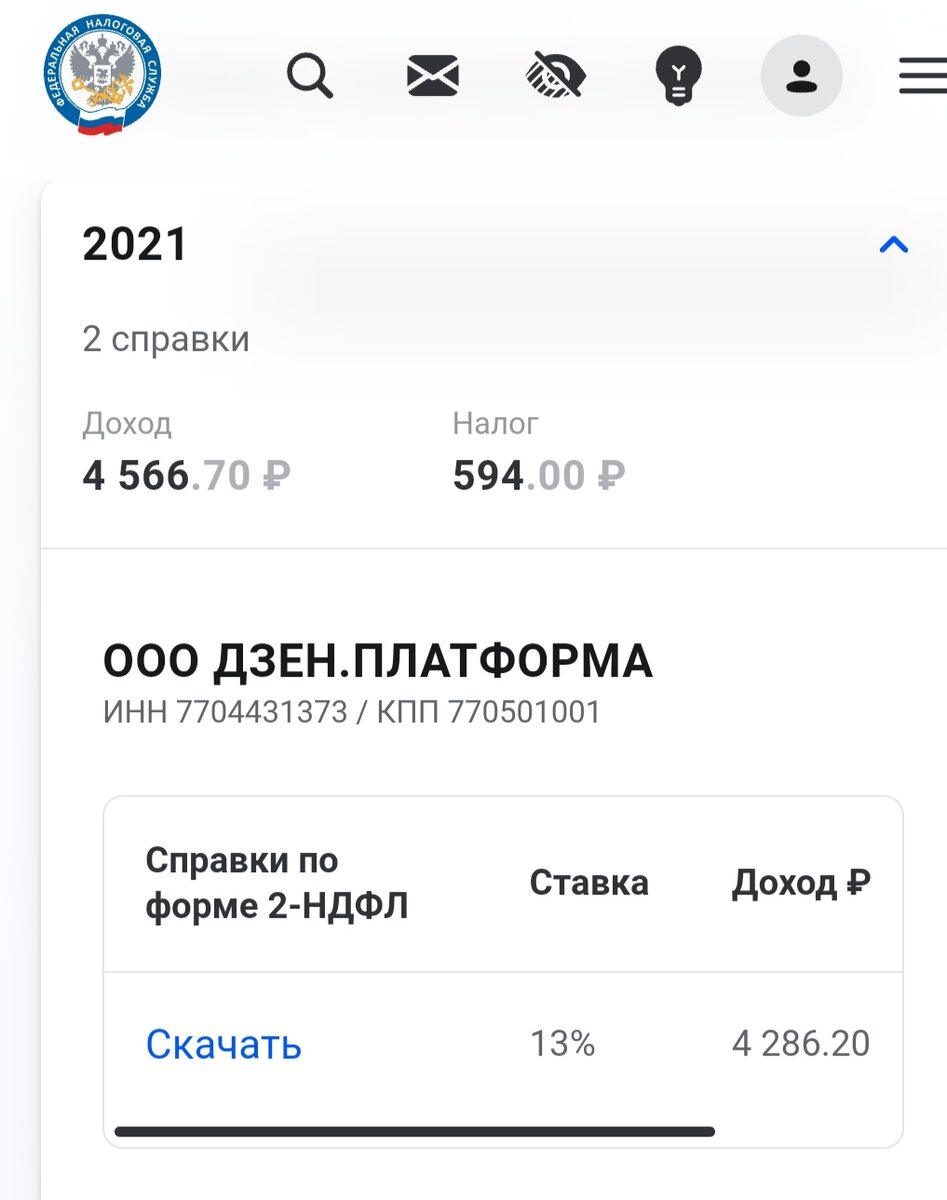Toggle the crossed-eye hide amounts control
The width and height of the screenshot is (947, 1200).
point(556,75)
